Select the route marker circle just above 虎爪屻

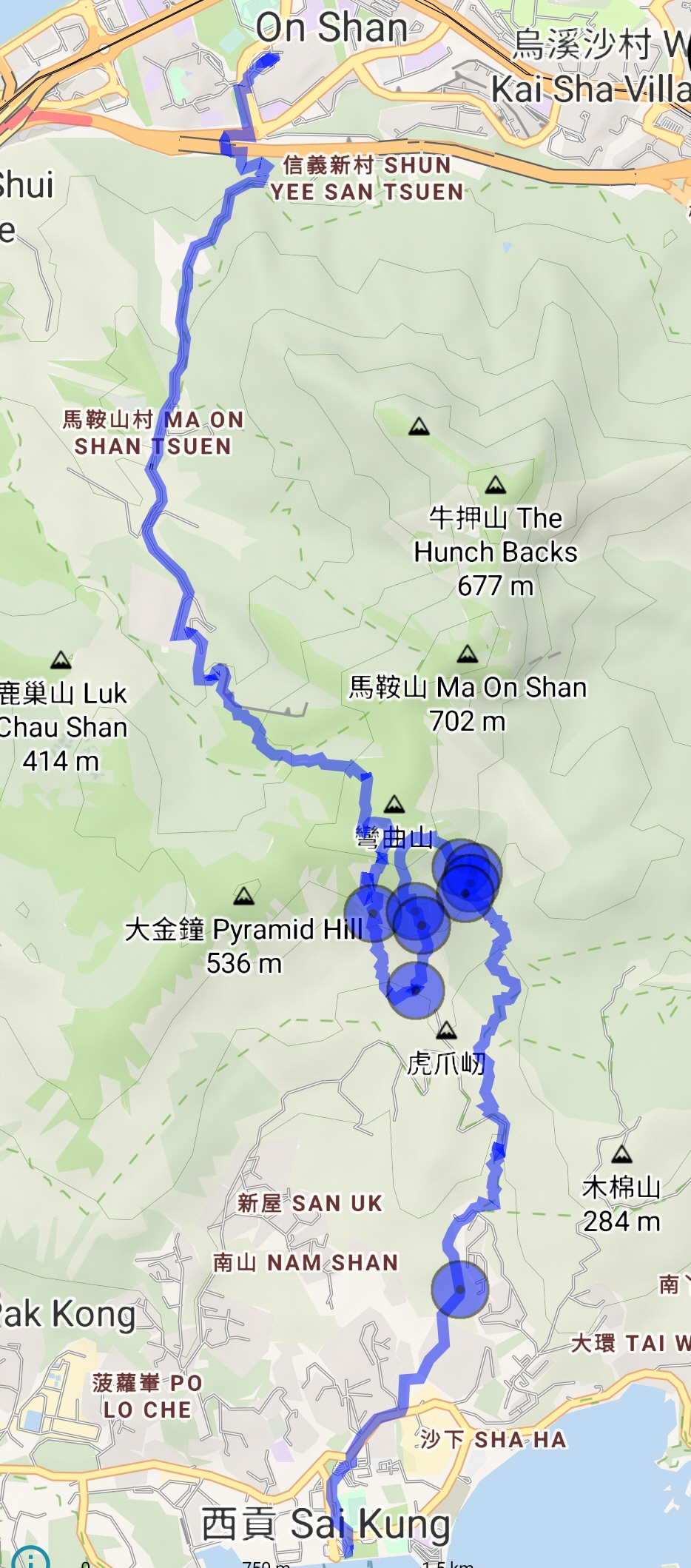tap(416, 990)
